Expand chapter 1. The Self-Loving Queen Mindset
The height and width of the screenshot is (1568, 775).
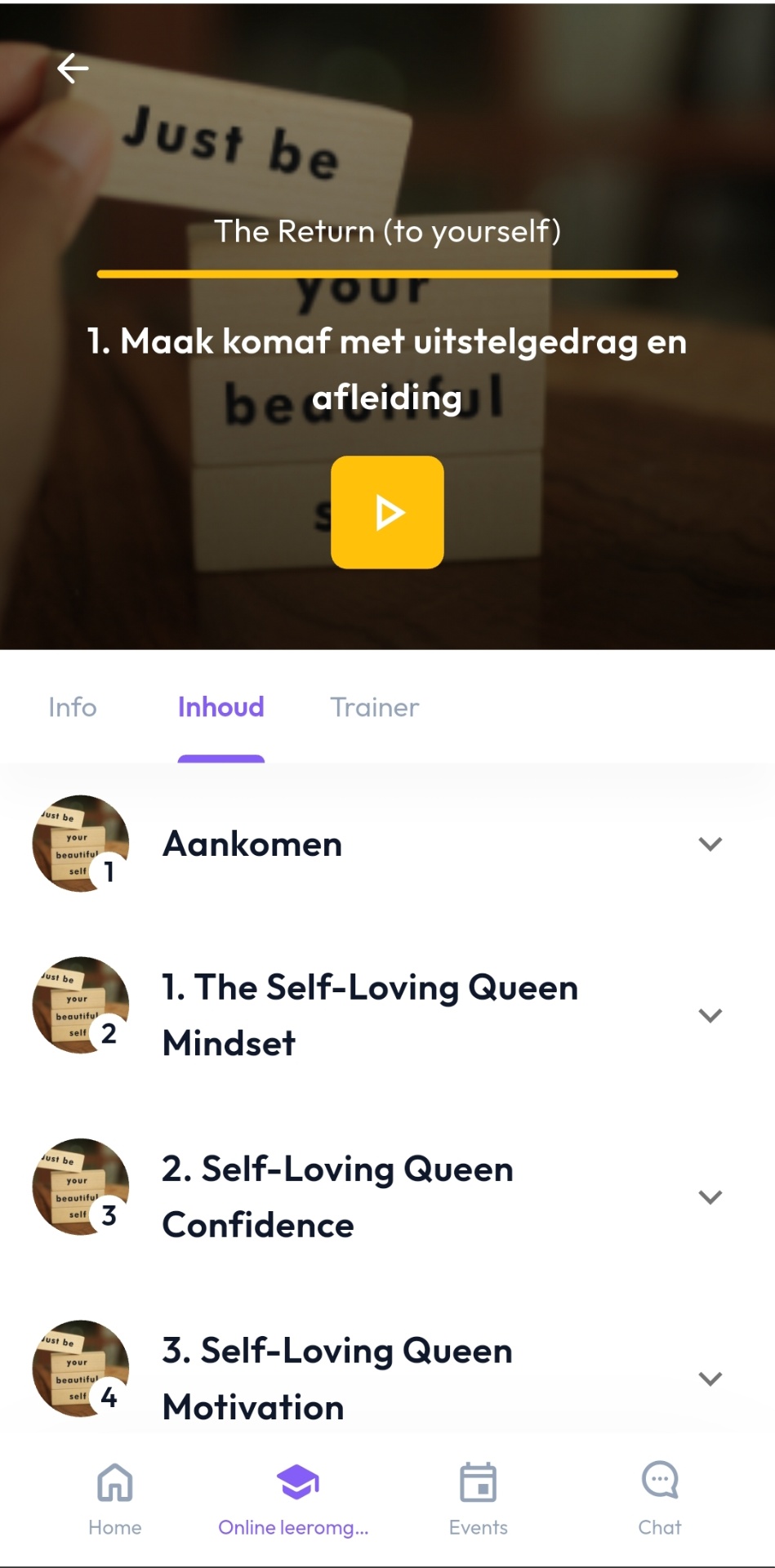[710, 1015]
